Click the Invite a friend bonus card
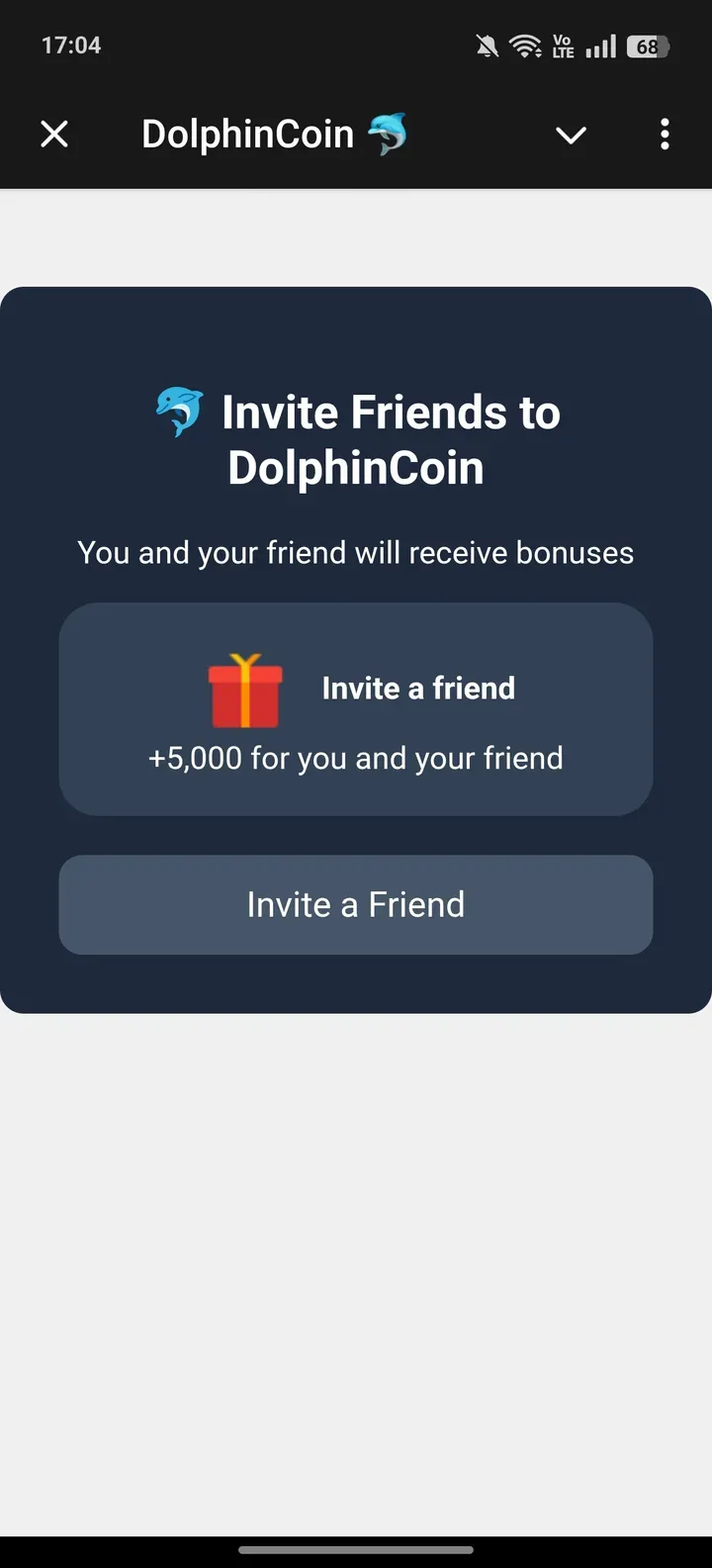The height and width of the screenshot is (1568, 712). (x=356, y=709)
